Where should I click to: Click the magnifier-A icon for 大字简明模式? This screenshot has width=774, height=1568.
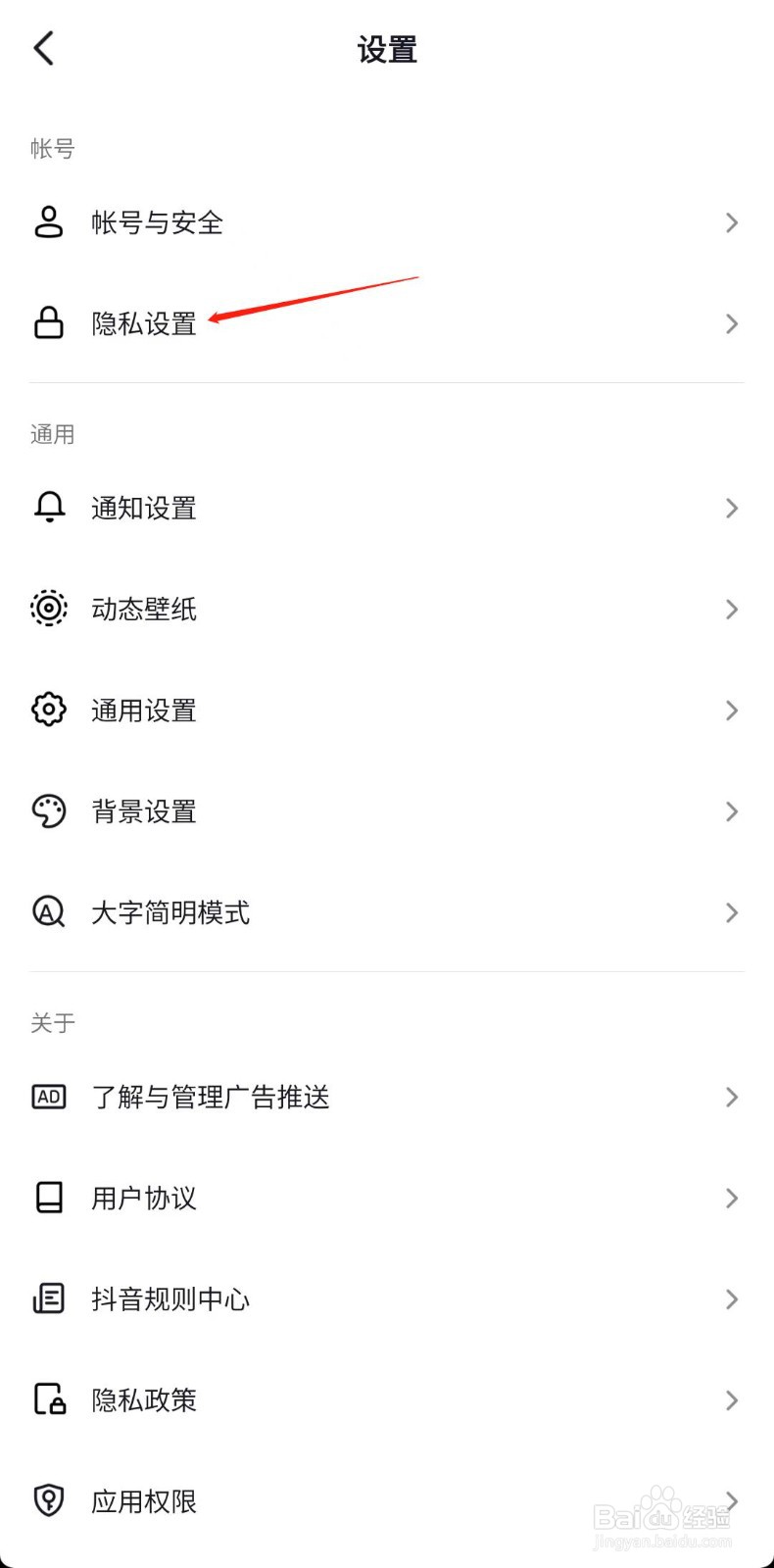(48, 912)
